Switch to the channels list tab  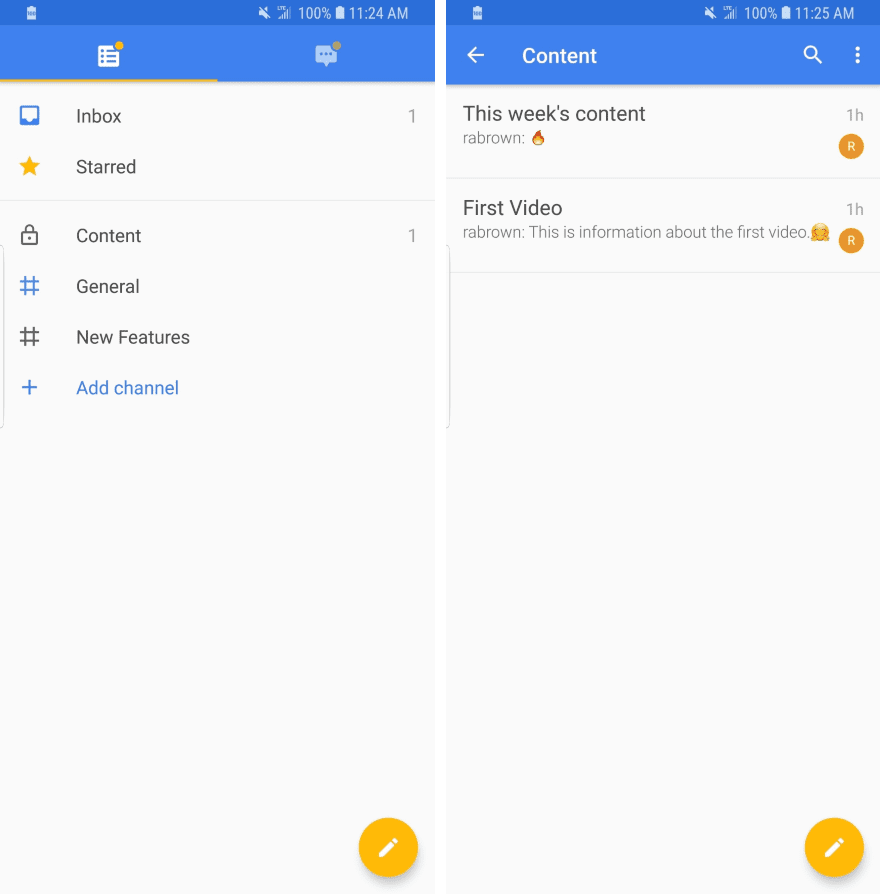pyautogui.click(x=109, y=56)
